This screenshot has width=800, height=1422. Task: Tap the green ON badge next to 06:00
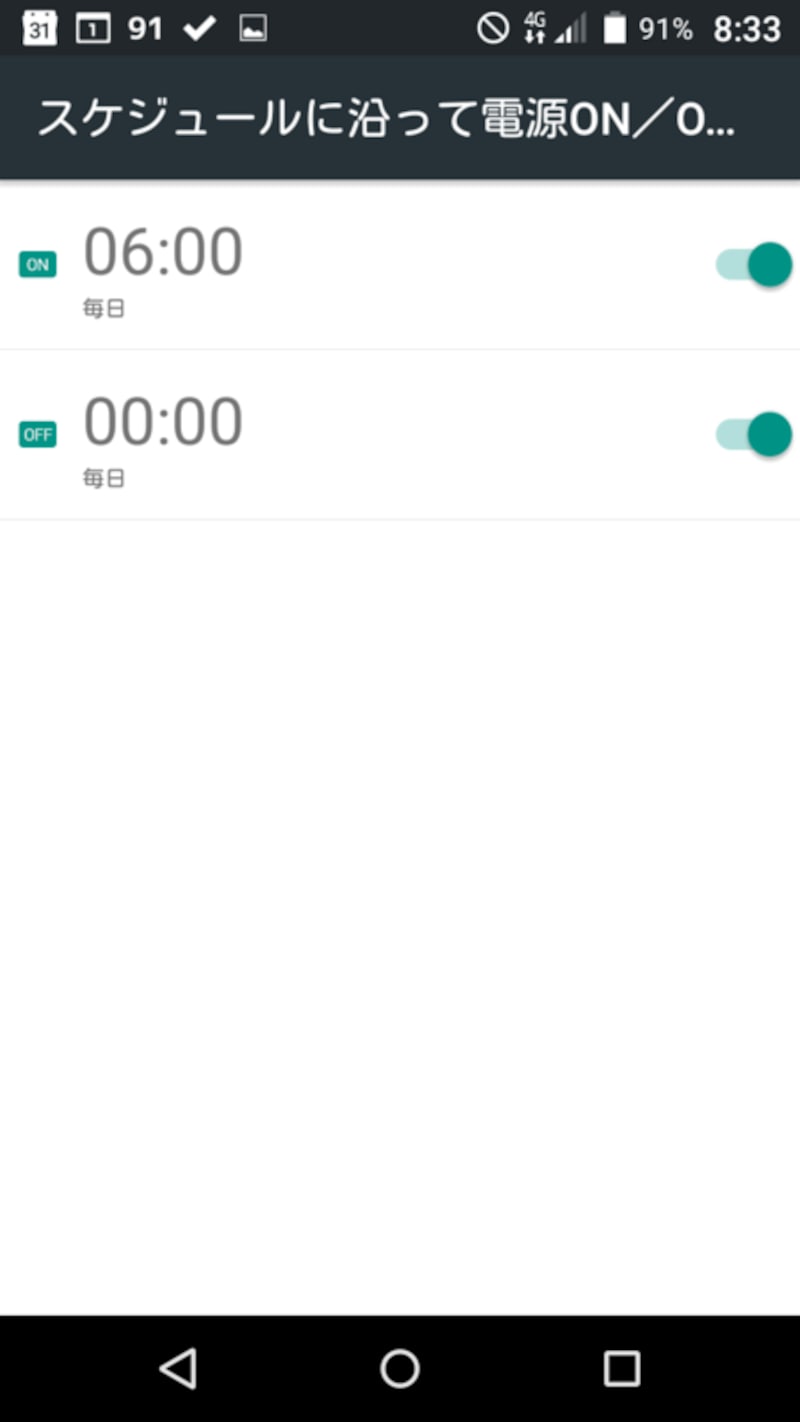(37, 264)
